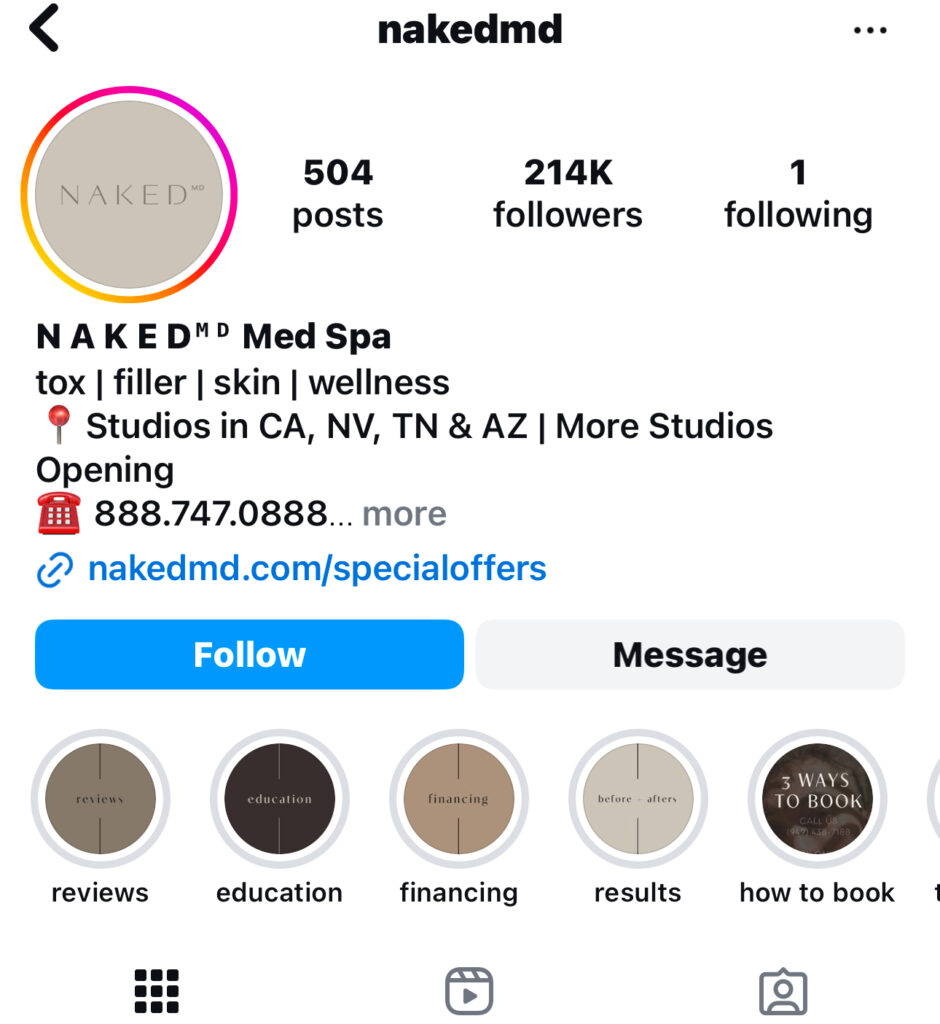Go back with the top-left arrow

[45, 29]
